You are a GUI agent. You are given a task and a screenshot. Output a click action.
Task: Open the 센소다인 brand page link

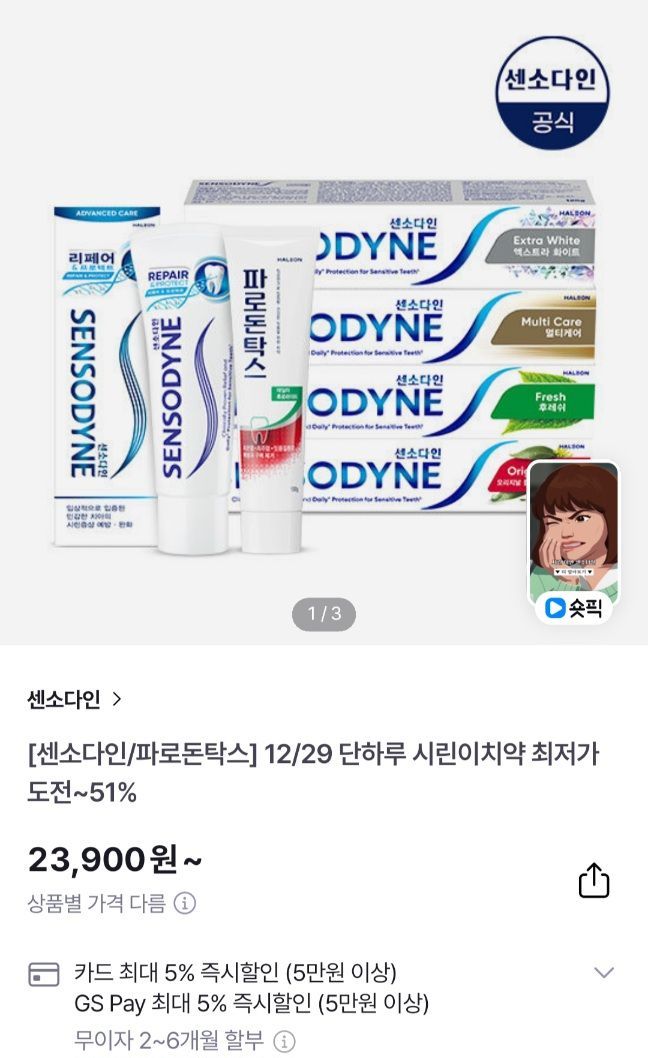coord(75,699)
